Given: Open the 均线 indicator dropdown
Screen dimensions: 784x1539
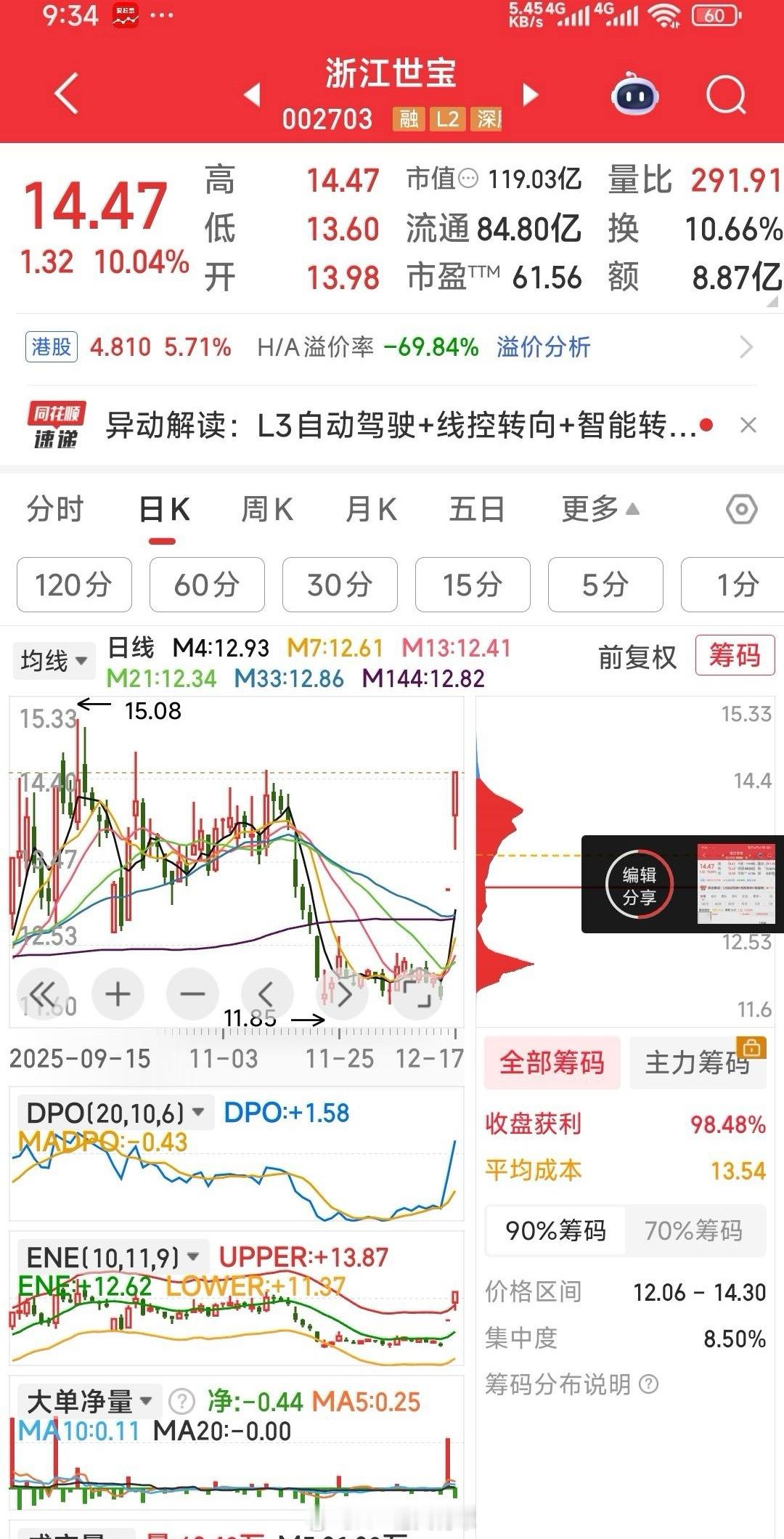Looking at the screenshot, I should coord(53,659).
